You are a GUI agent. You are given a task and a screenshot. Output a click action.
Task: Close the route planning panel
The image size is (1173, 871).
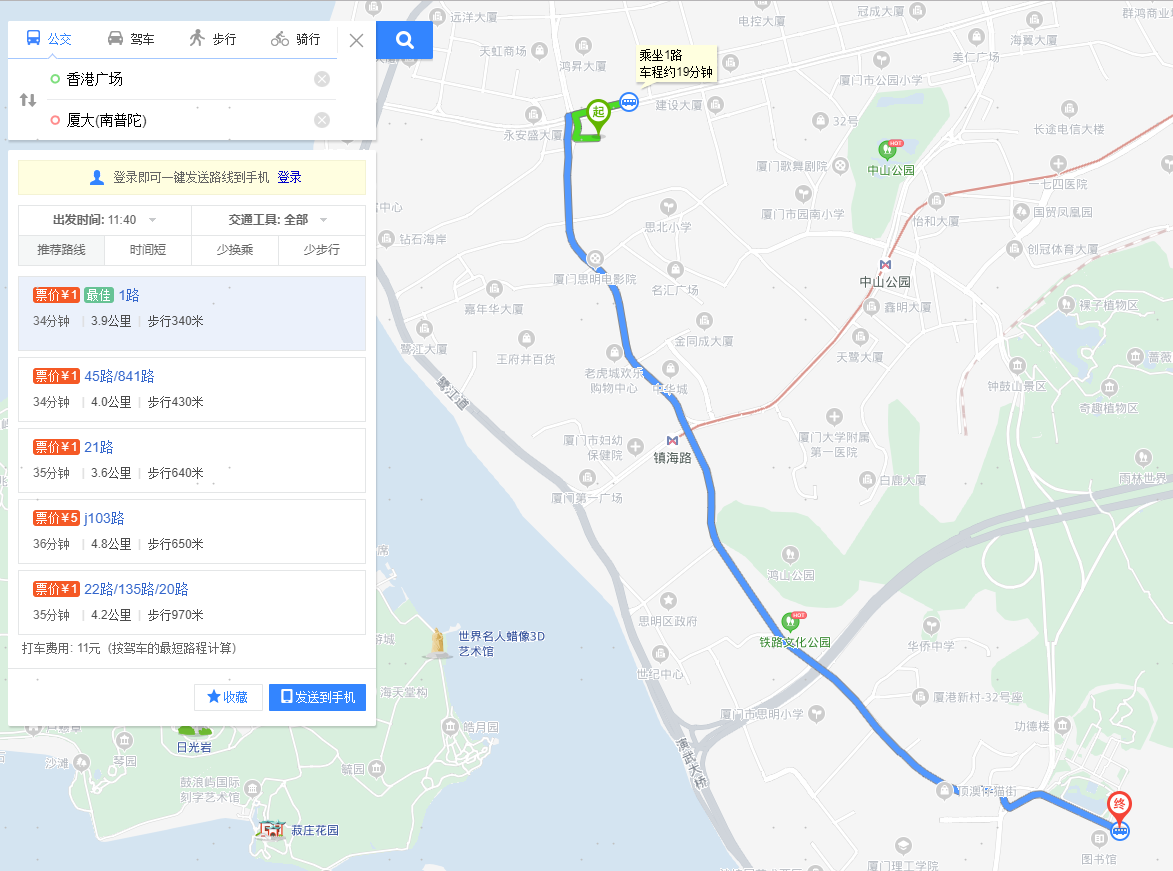(356, 40)
